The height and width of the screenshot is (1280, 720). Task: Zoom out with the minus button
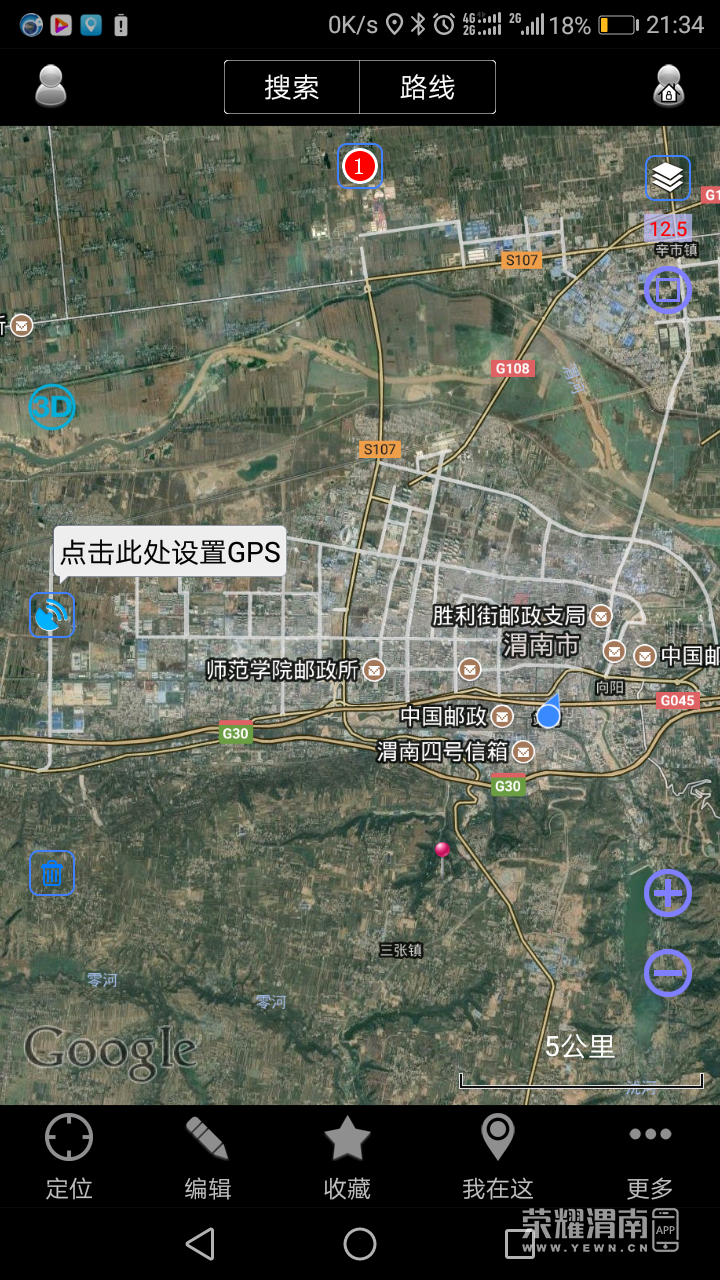point(667,971)
